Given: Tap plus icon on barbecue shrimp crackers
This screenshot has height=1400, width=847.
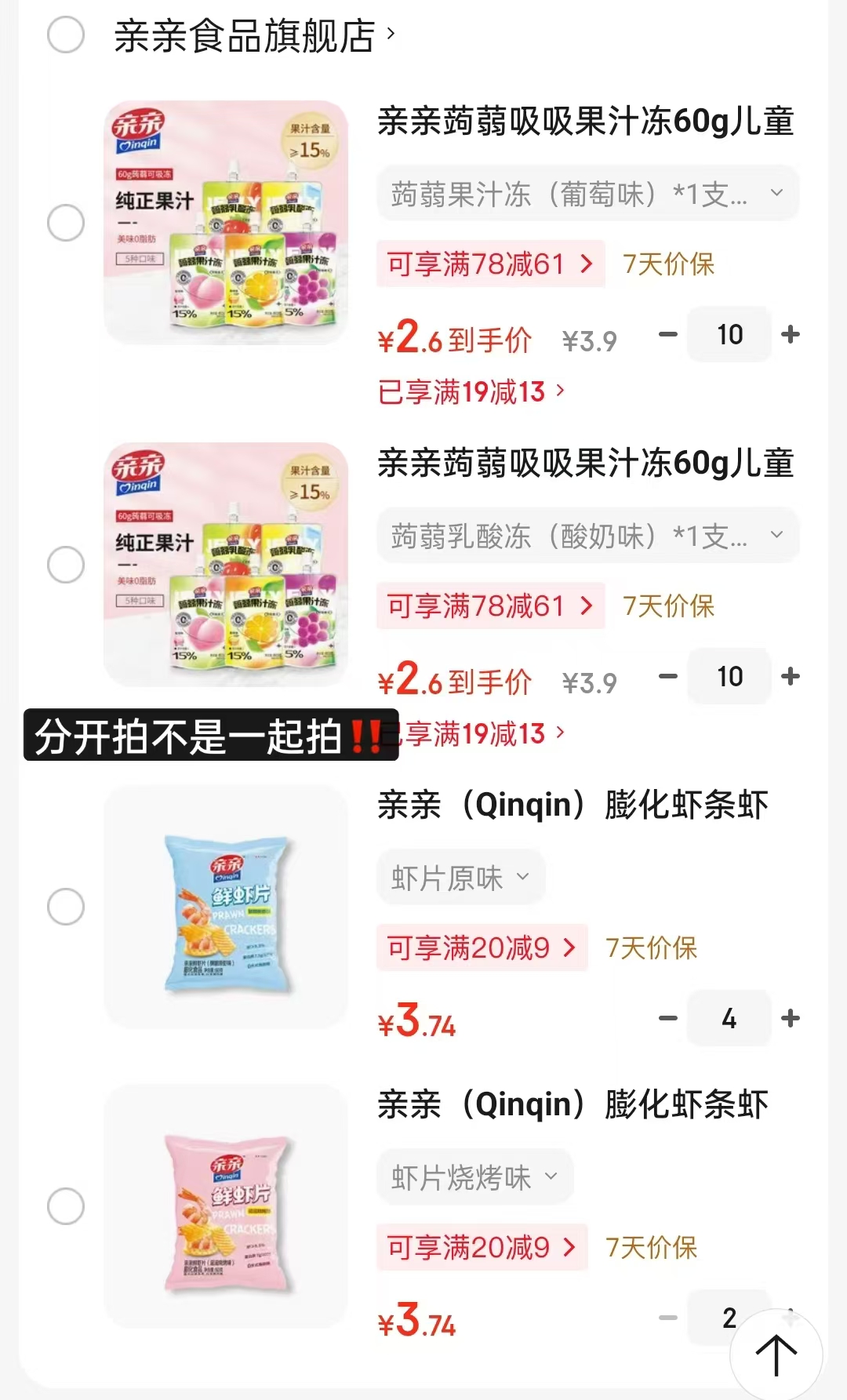Looking at the screenshot, I should [790, 1318].
